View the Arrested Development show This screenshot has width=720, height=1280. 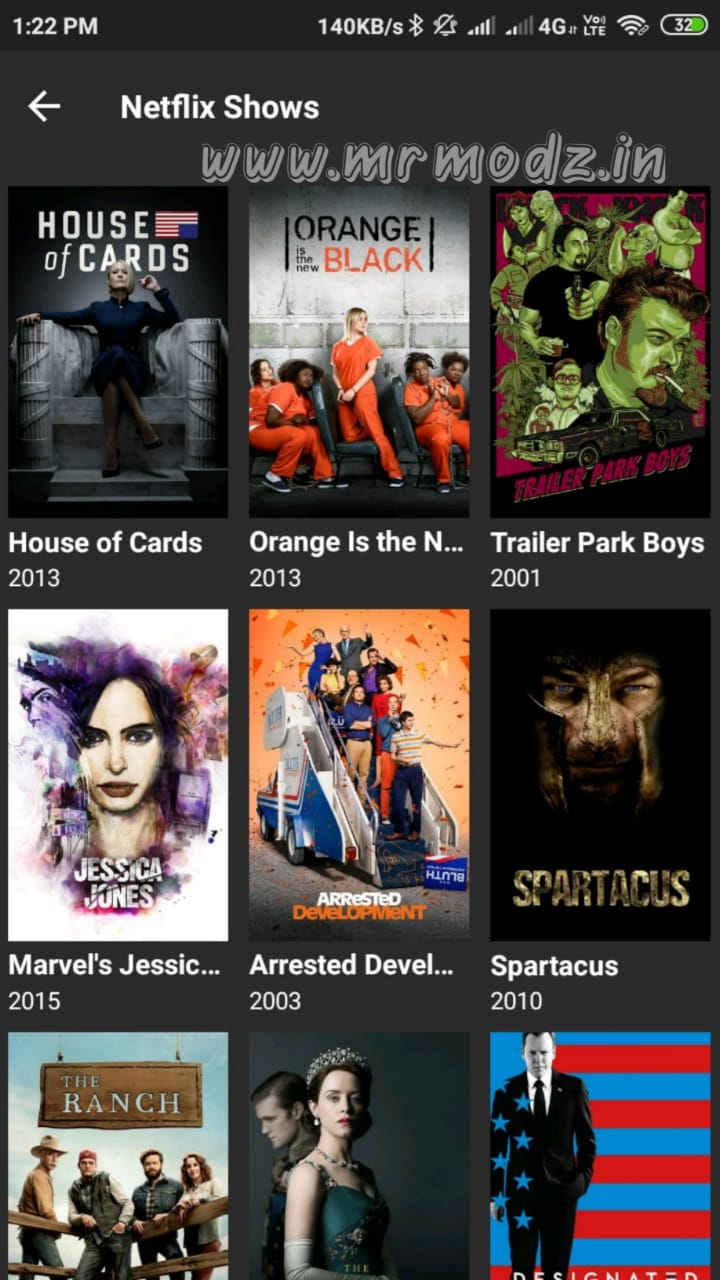point(359,775)
